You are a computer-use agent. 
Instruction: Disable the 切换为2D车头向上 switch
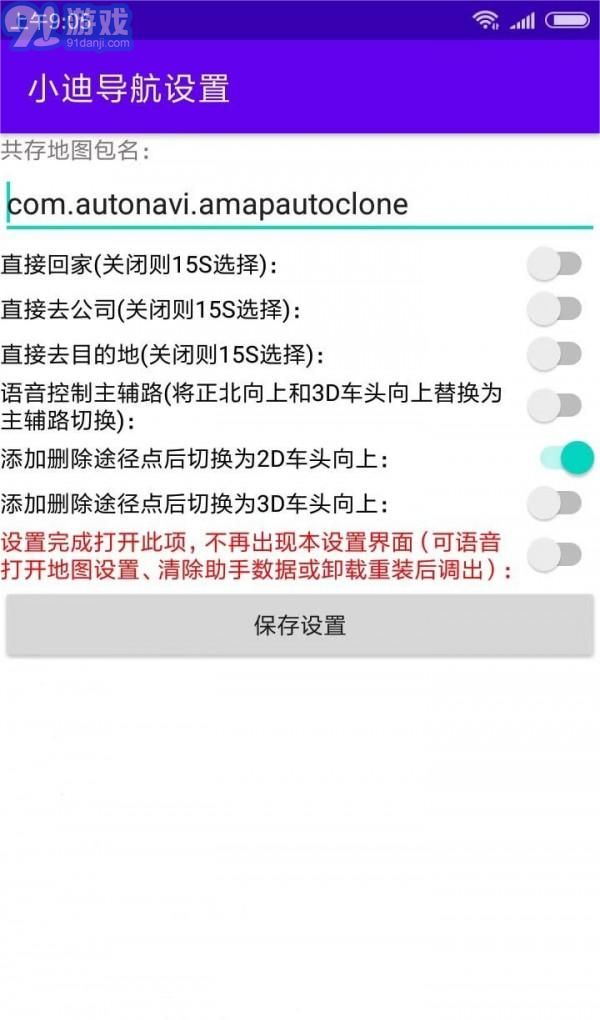[x=565, y=458]
